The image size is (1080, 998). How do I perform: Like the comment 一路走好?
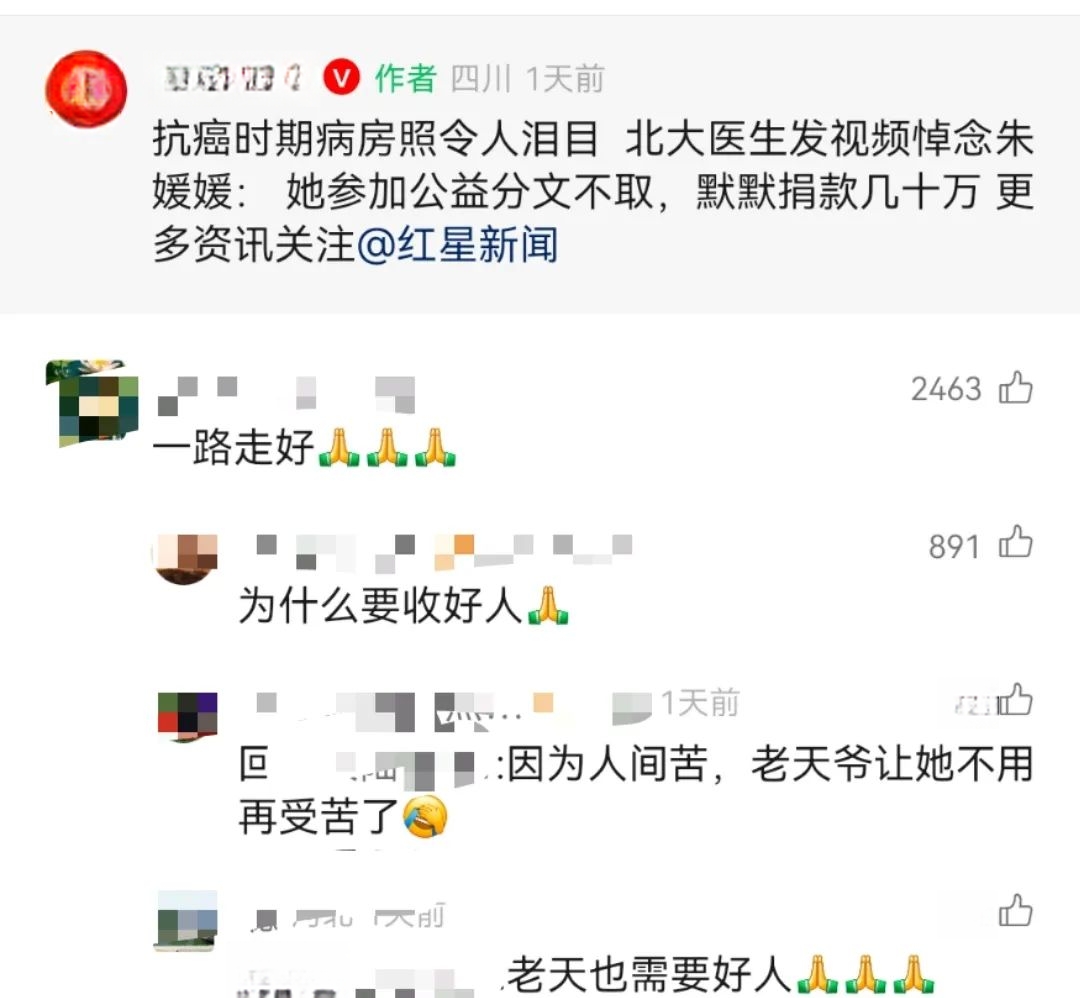1016,388
